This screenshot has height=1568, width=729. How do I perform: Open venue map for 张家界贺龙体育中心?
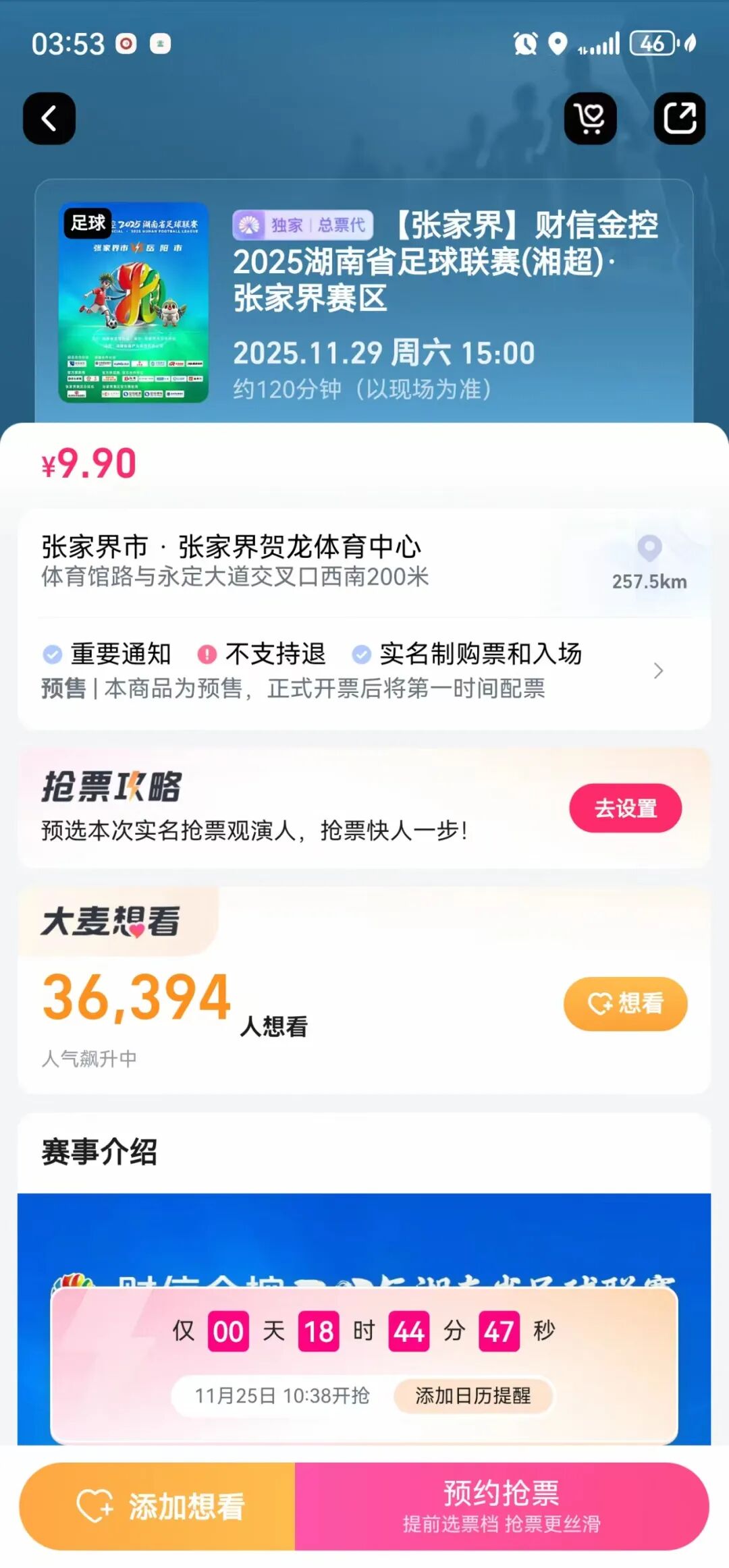click(649, 561)
